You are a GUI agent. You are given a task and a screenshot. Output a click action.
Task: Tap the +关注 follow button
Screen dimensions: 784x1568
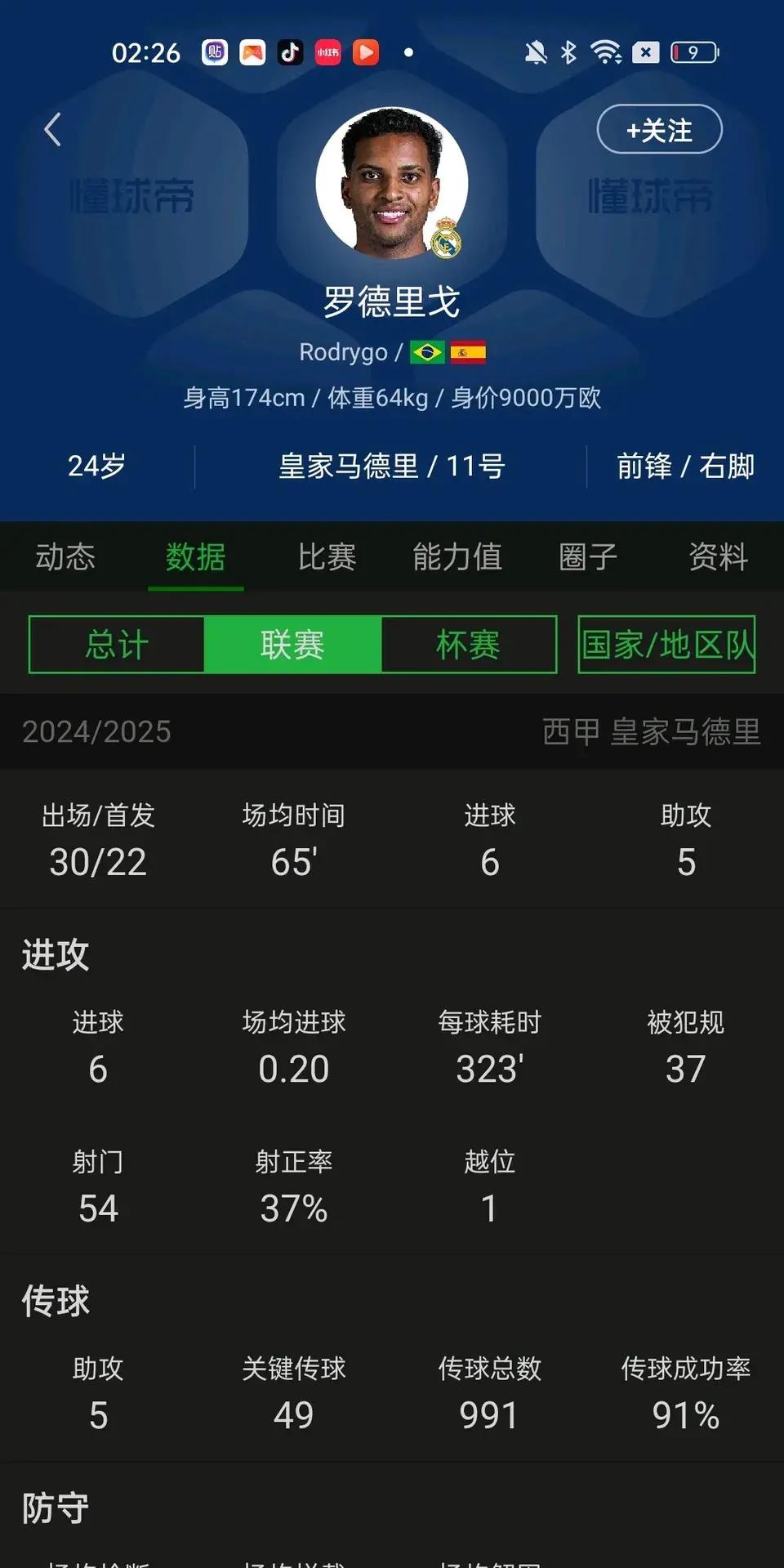point(658,129)
